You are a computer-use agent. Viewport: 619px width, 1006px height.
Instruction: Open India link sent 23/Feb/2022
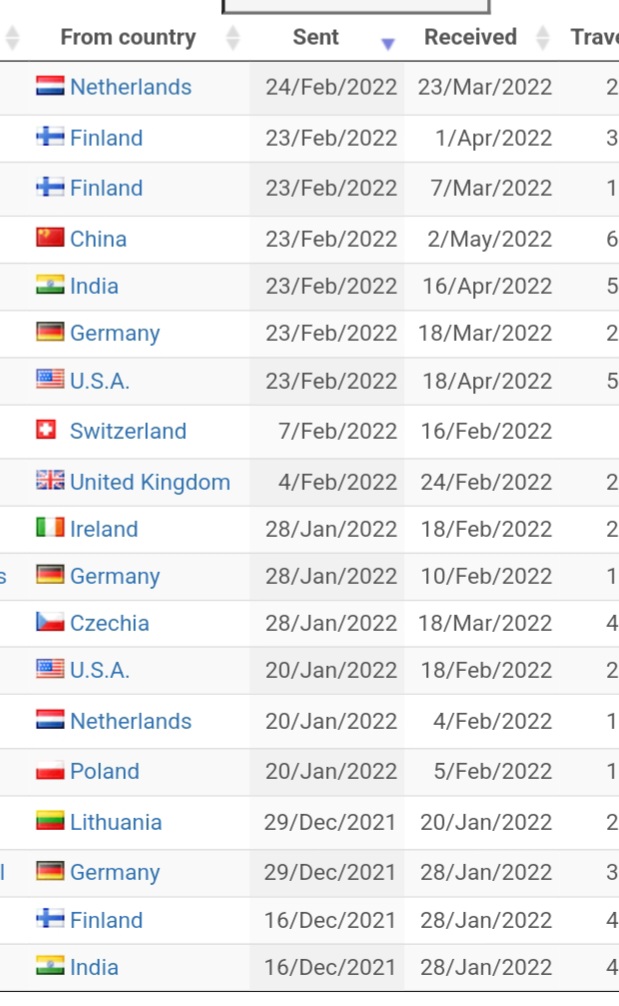tap(94, 286)
